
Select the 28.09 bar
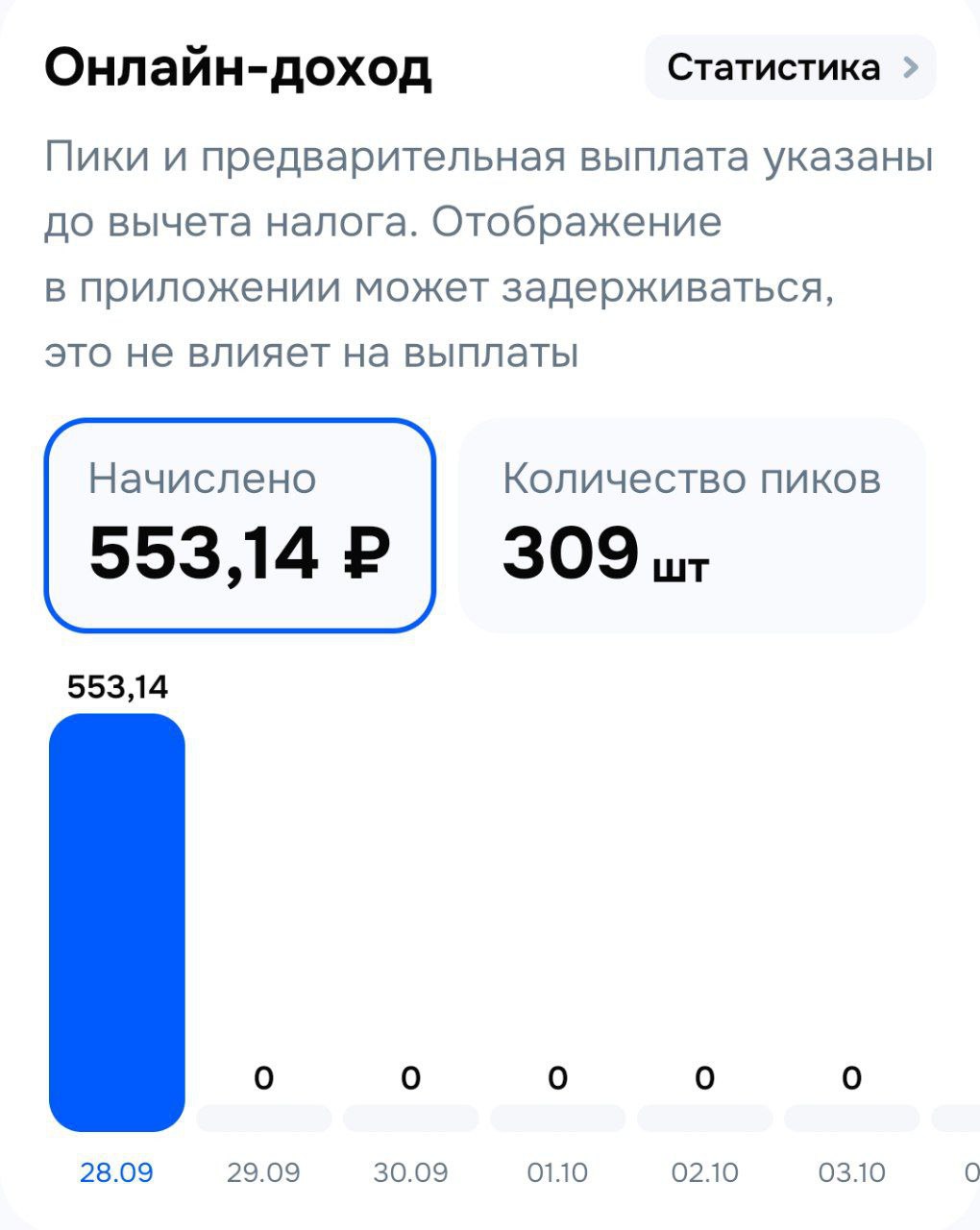pos(116,921)
